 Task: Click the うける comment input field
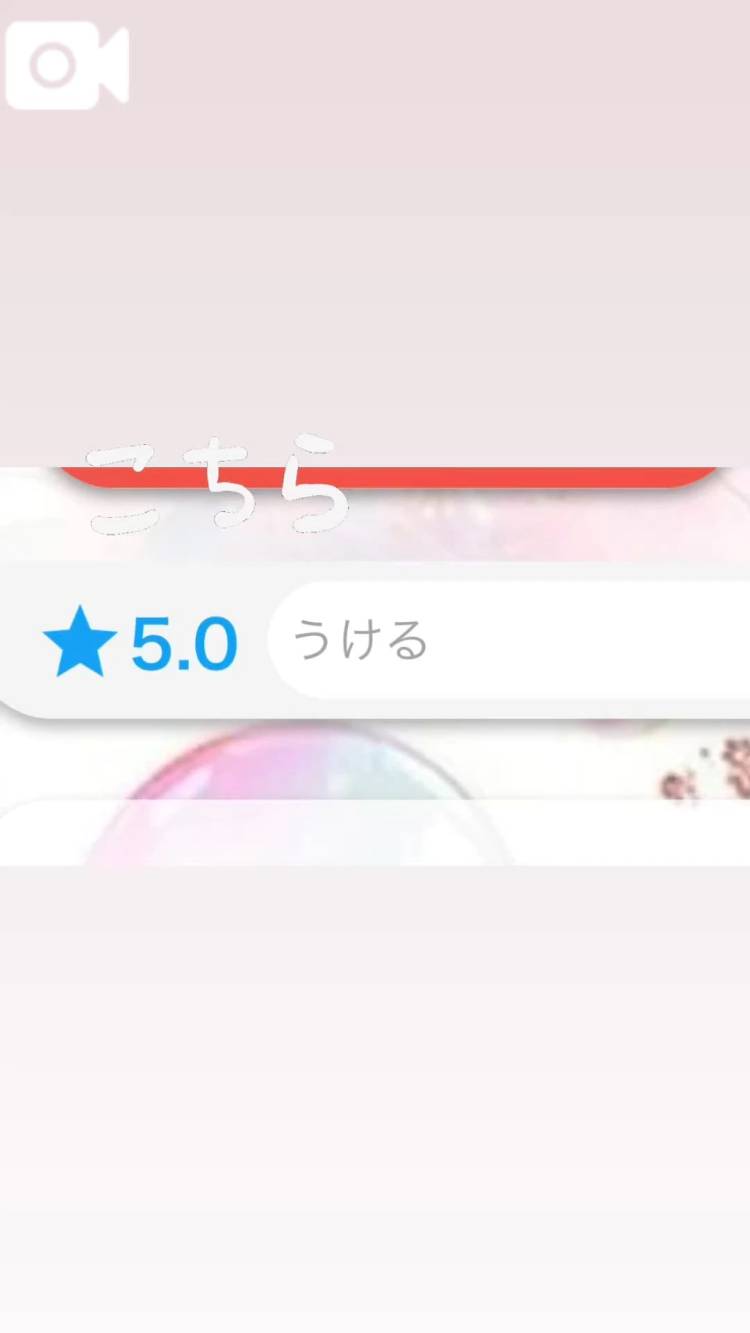point(450,641)
